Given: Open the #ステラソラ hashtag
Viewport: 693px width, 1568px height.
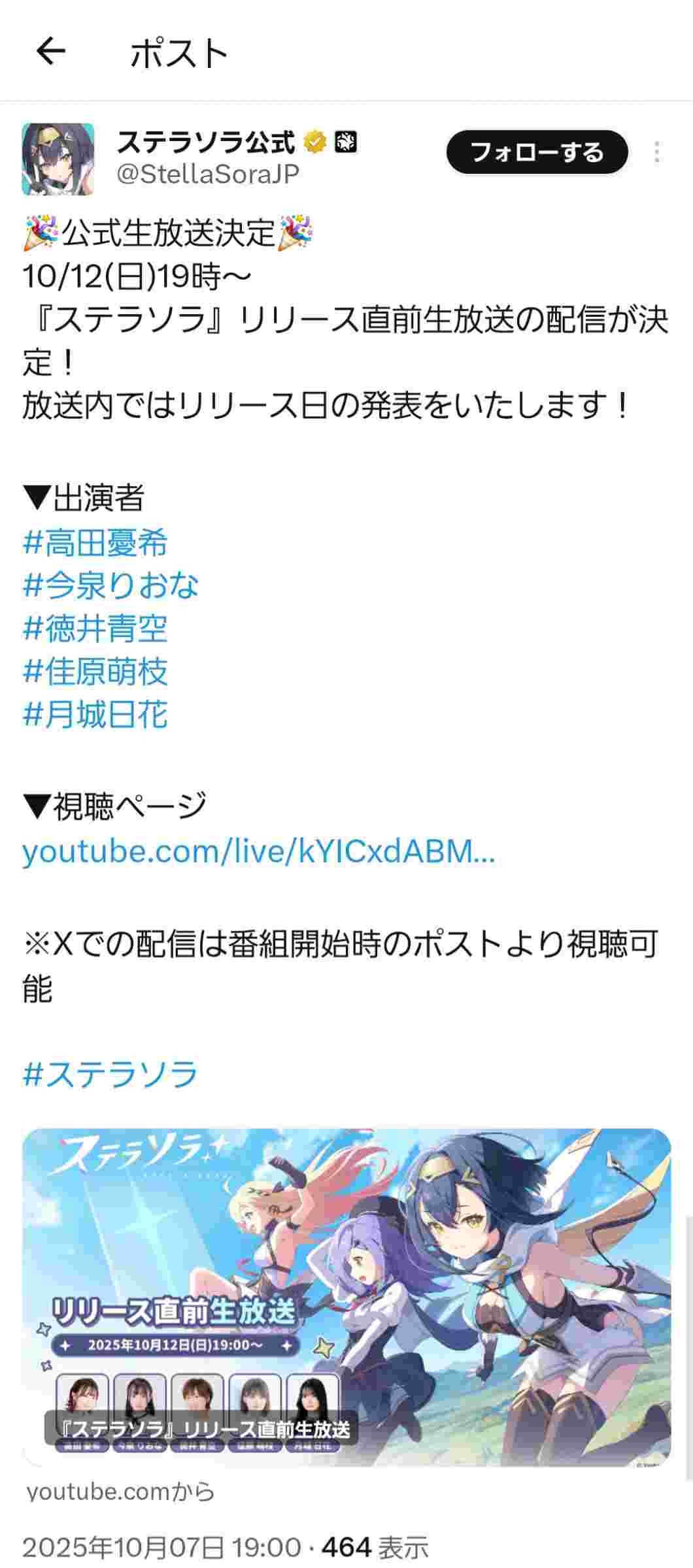Looking at the screenshot, I should tap(110, 1074).
